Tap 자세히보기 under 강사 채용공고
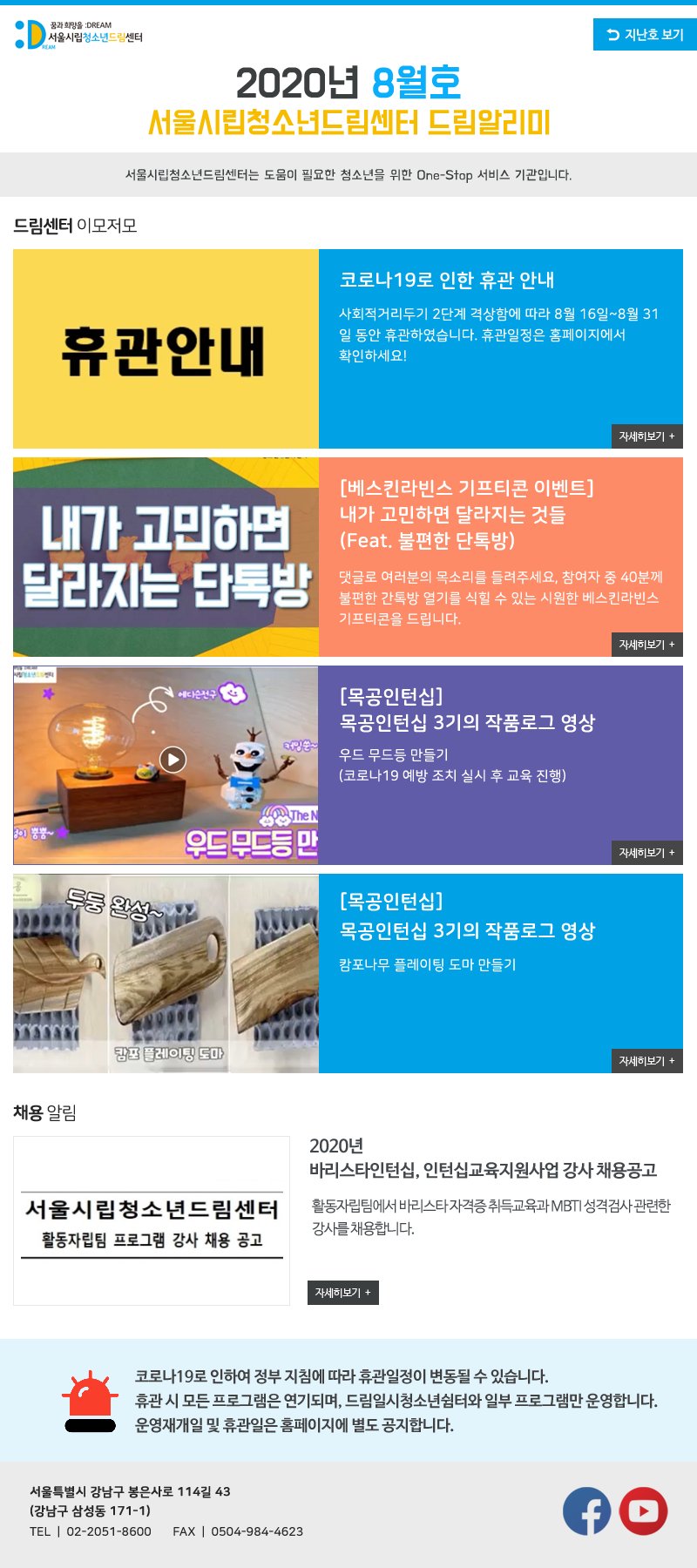Screen dimensions: 697x1568 (343, 1293)
